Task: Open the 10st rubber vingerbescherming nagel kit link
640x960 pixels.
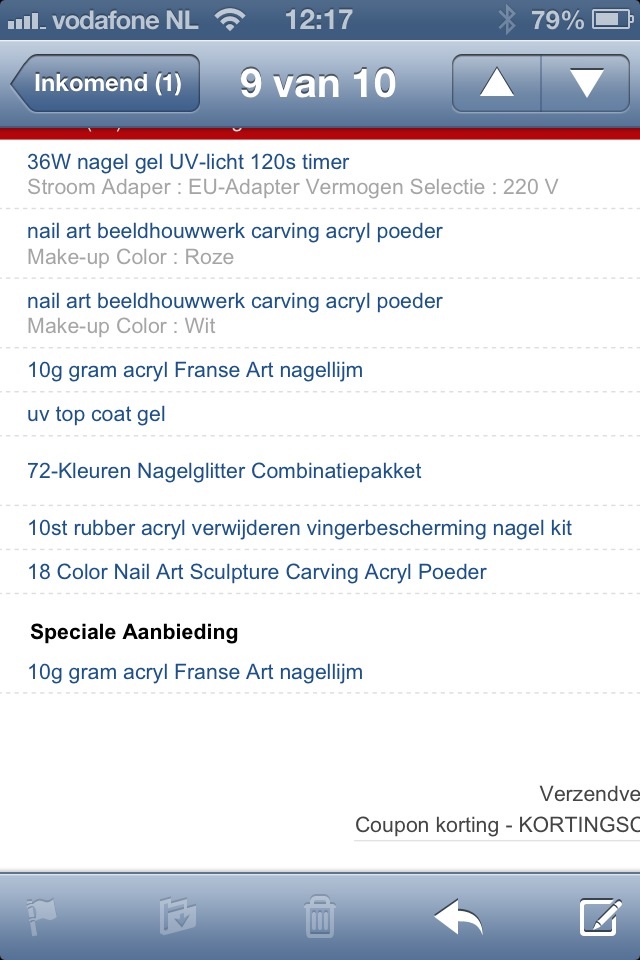Action: [299, 528]
